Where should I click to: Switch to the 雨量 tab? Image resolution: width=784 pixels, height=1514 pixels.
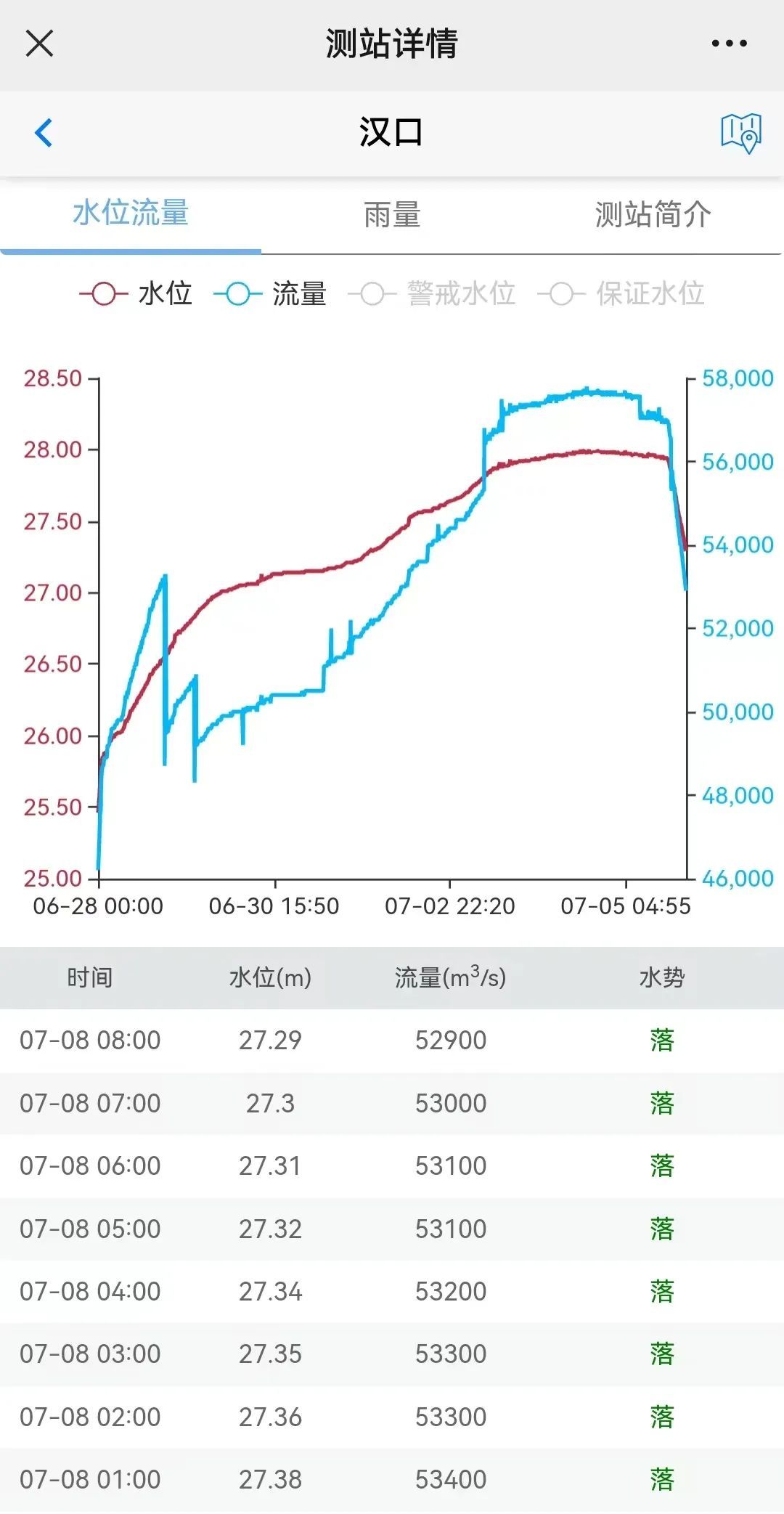click(x=392, y=214)
